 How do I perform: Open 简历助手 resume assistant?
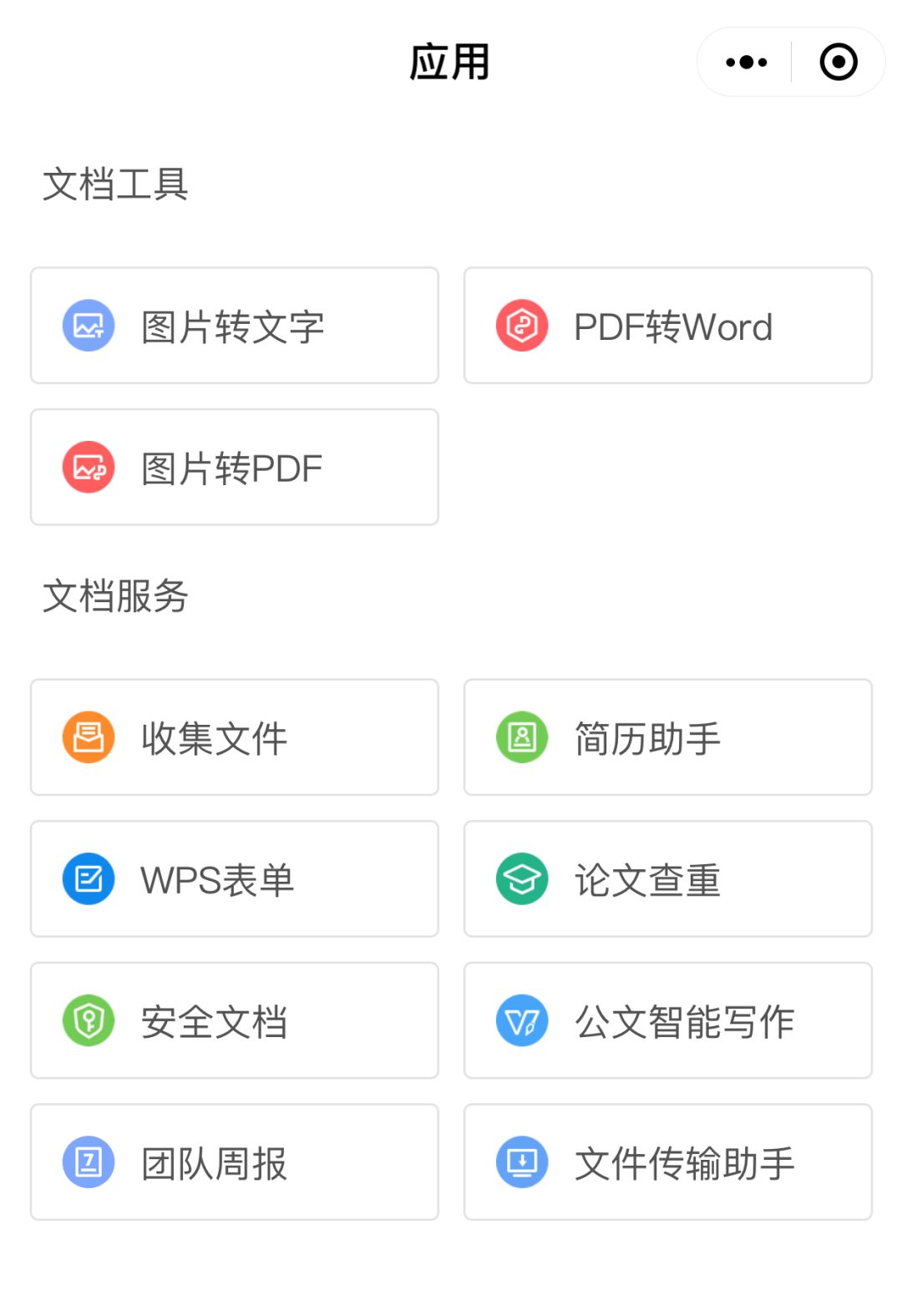[666, 737]
